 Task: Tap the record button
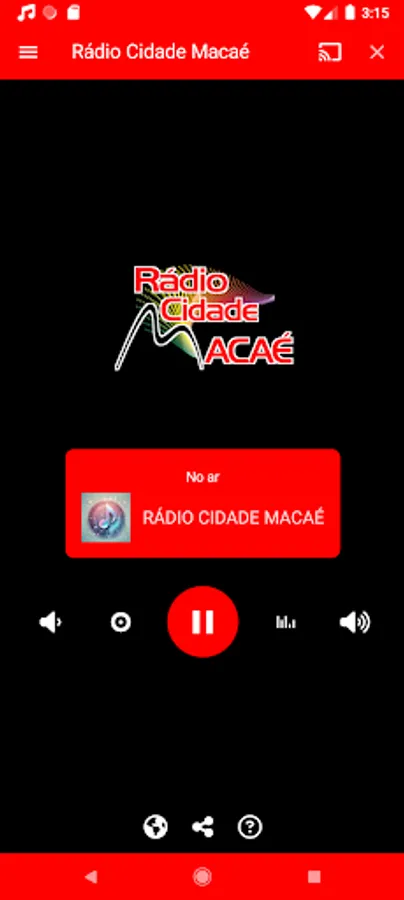(121, 622)
